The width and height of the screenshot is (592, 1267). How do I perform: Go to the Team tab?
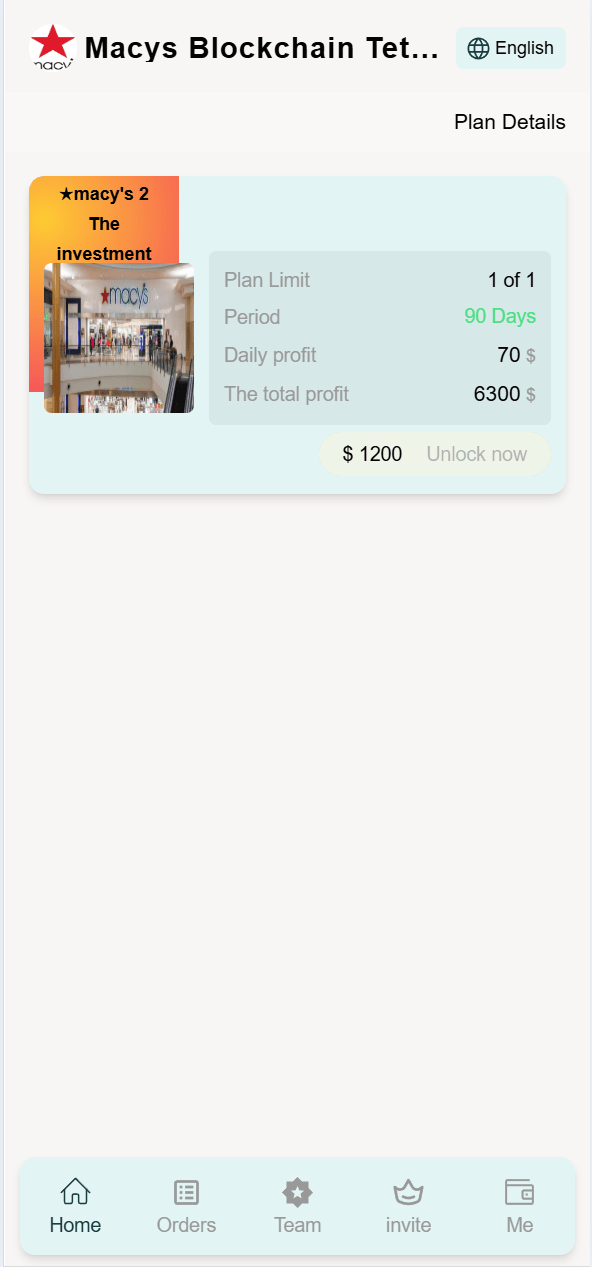[x=297, y=1206]
